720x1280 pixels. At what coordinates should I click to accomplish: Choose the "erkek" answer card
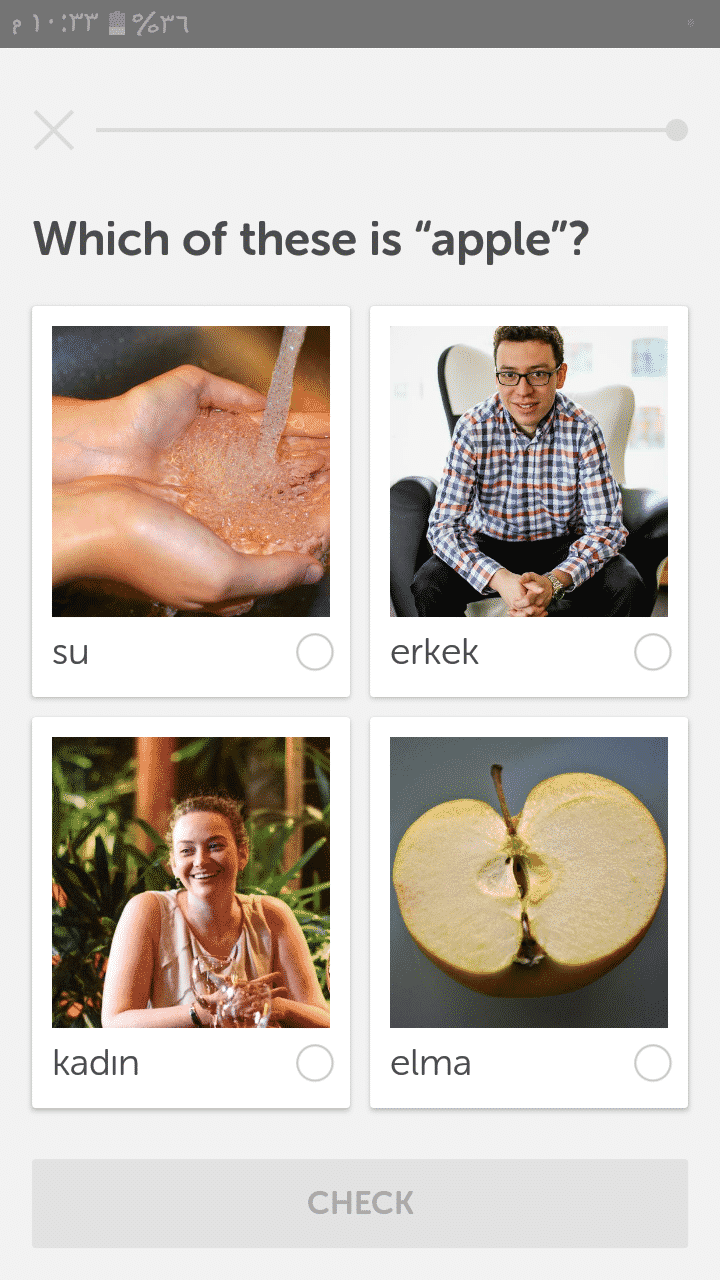tap(529, 501)
